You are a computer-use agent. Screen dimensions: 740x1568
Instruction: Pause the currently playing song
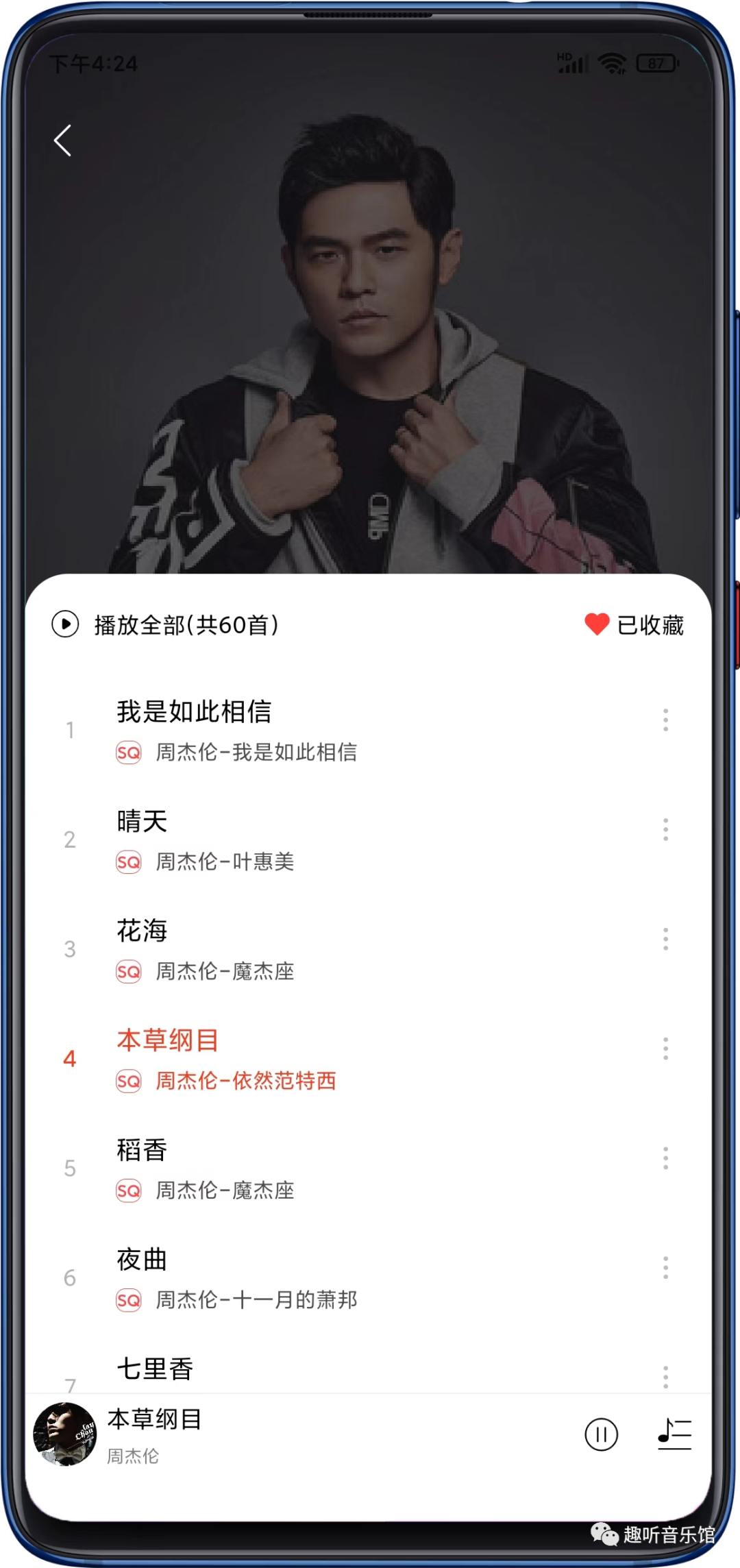tap(601, 1434)
